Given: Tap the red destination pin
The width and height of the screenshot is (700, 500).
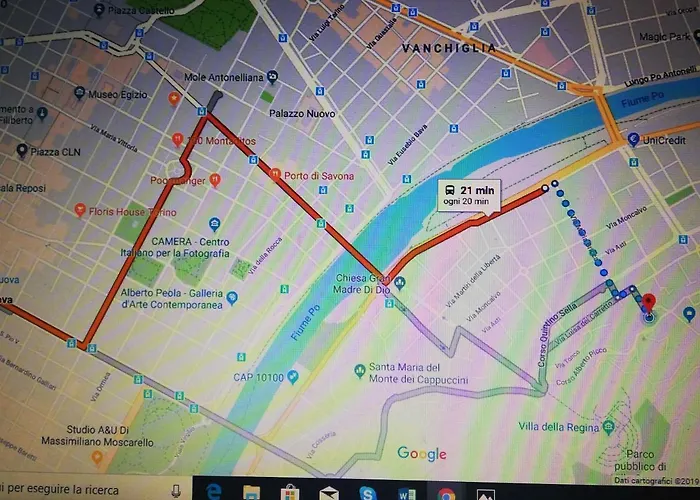Looking at the screenshot, I should pos(648,304).
